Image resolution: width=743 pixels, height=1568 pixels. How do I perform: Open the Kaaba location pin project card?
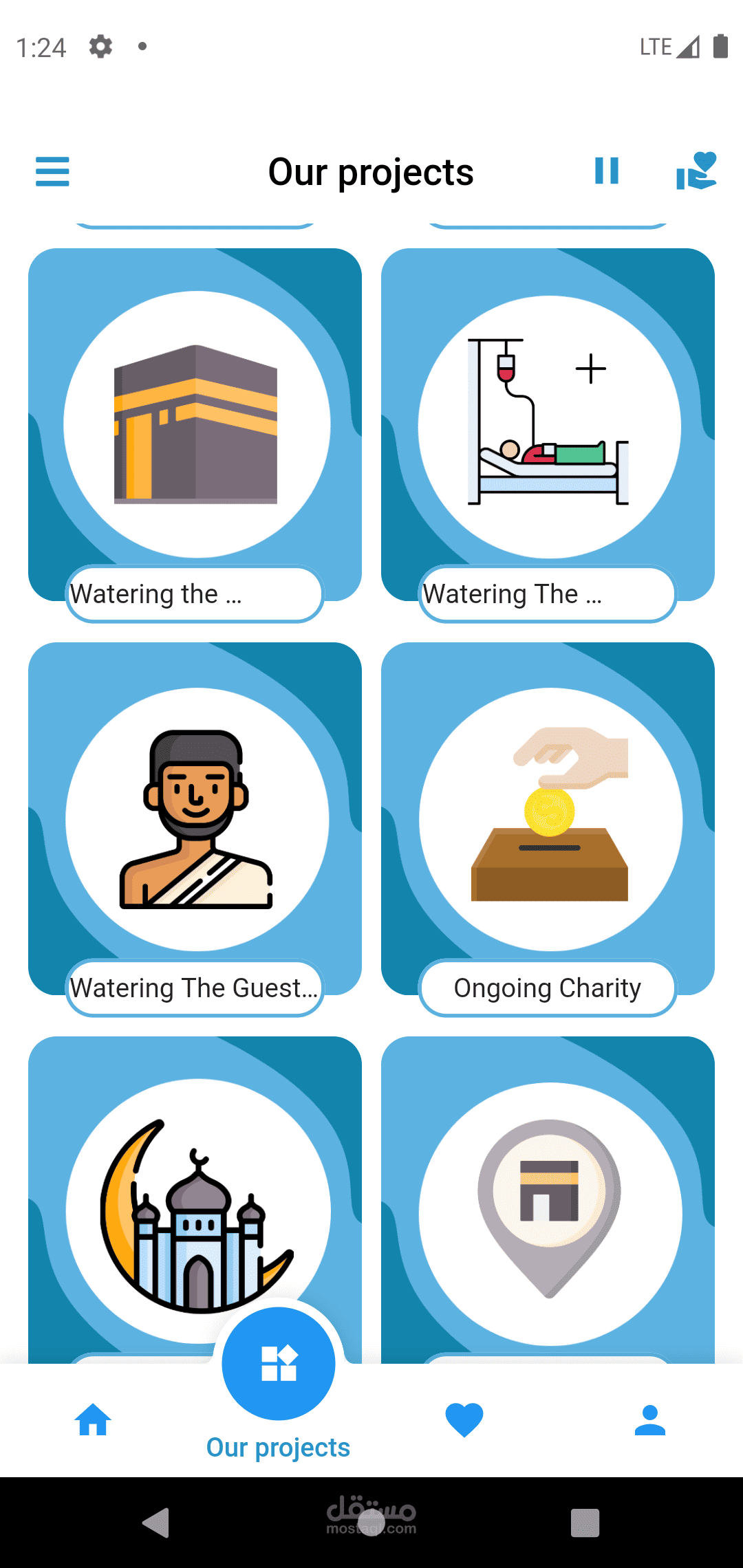pyautogui.click(x=548, y=1200)
